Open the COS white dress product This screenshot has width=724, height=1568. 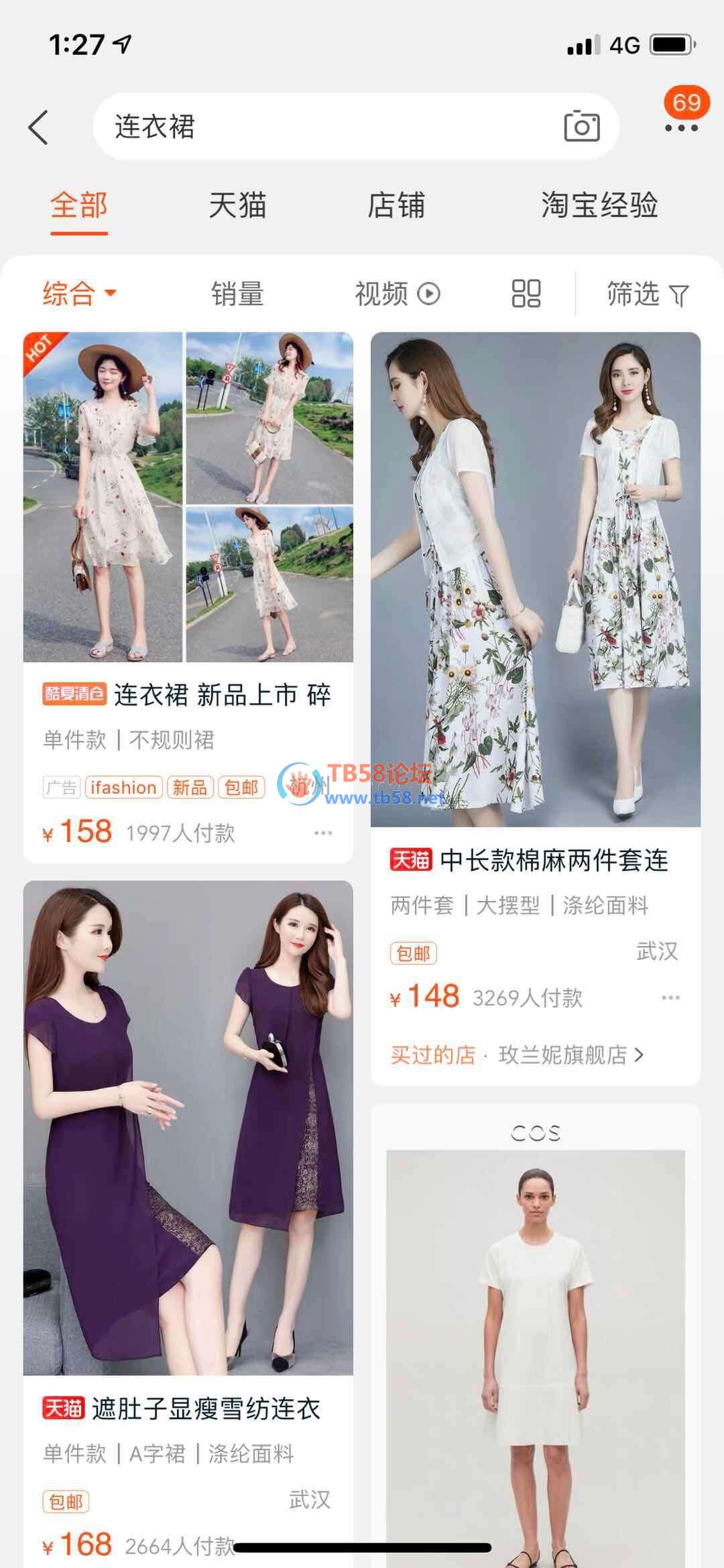pyautogui.click(x=535, y=1341)
